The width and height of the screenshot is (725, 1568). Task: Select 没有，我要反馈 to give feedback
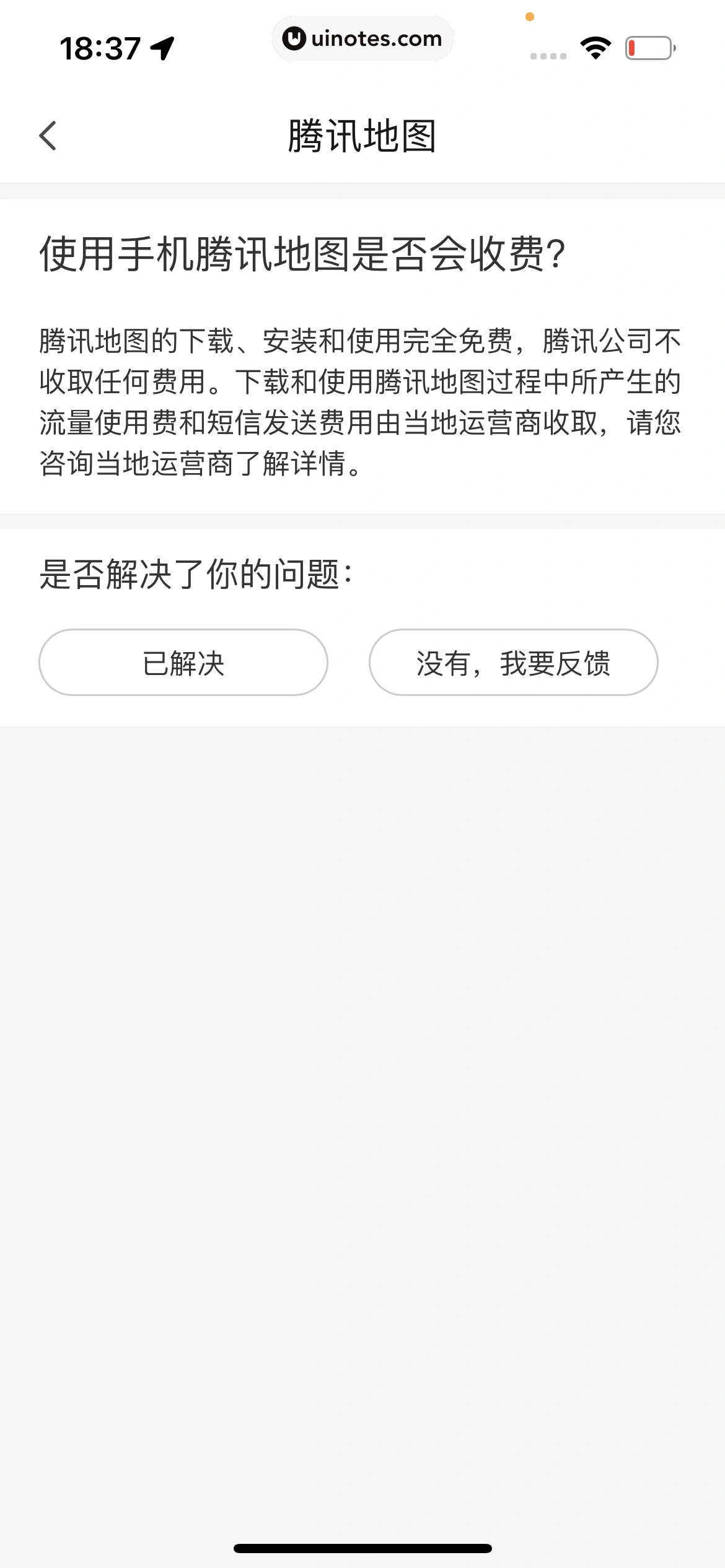513,663
